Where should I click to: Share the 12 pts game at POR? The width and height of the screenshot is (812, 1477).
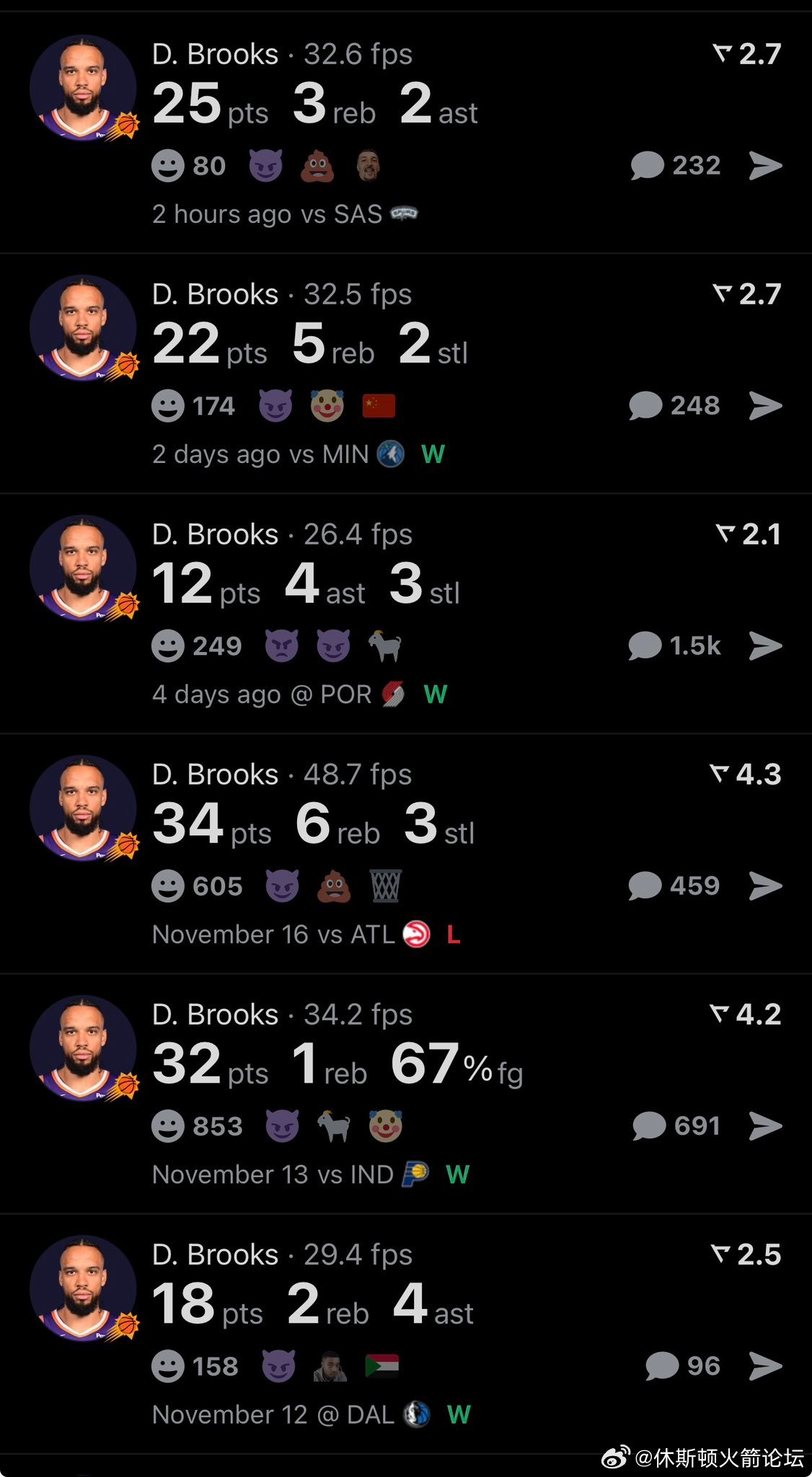[765, 646]
